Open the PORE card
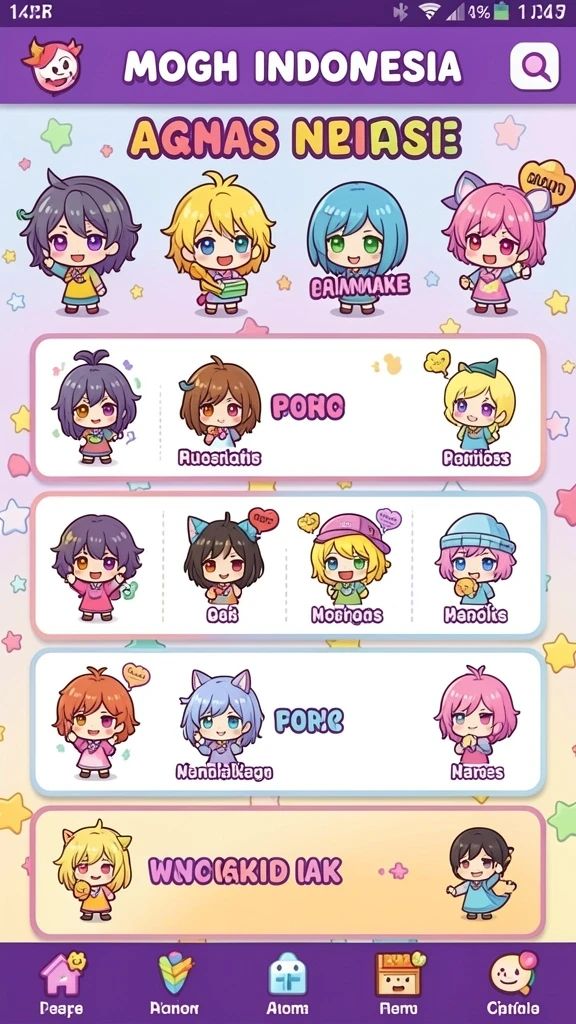 (288, 722)
